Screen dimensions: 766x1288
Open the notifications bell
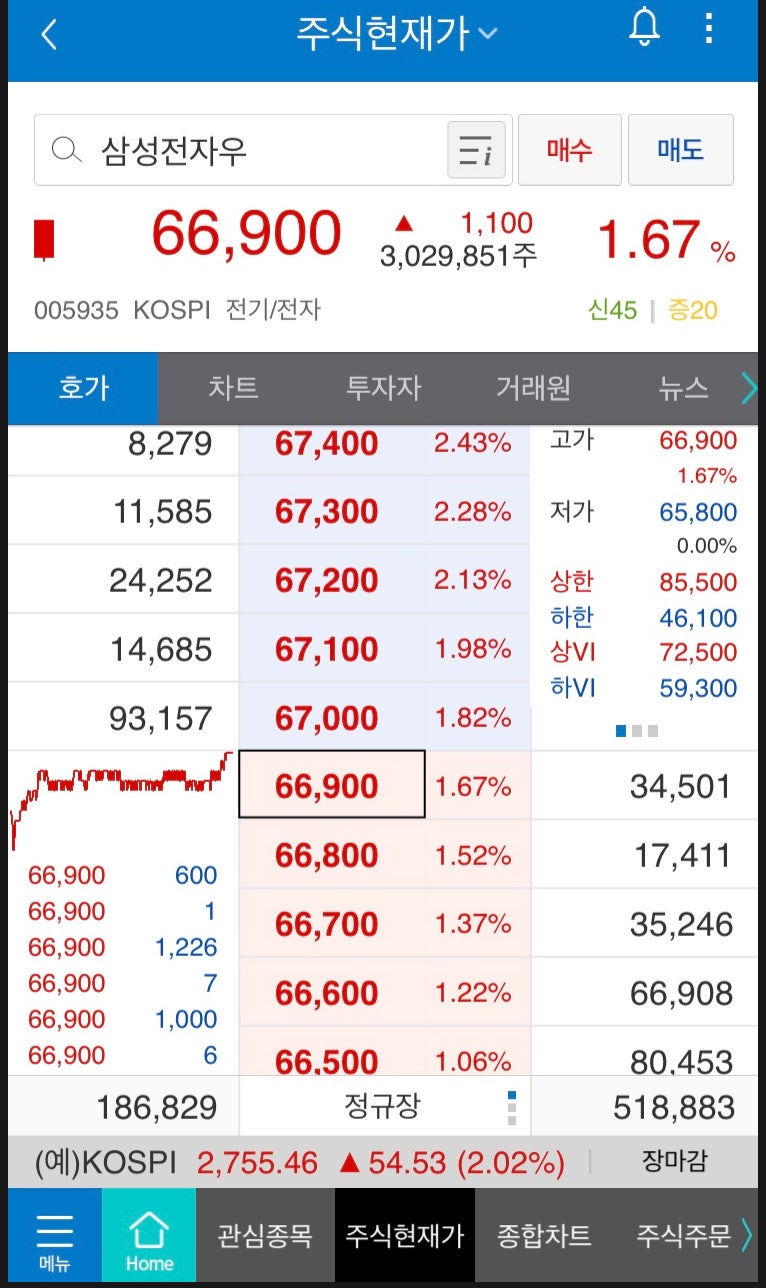click(x=645, y=28)
